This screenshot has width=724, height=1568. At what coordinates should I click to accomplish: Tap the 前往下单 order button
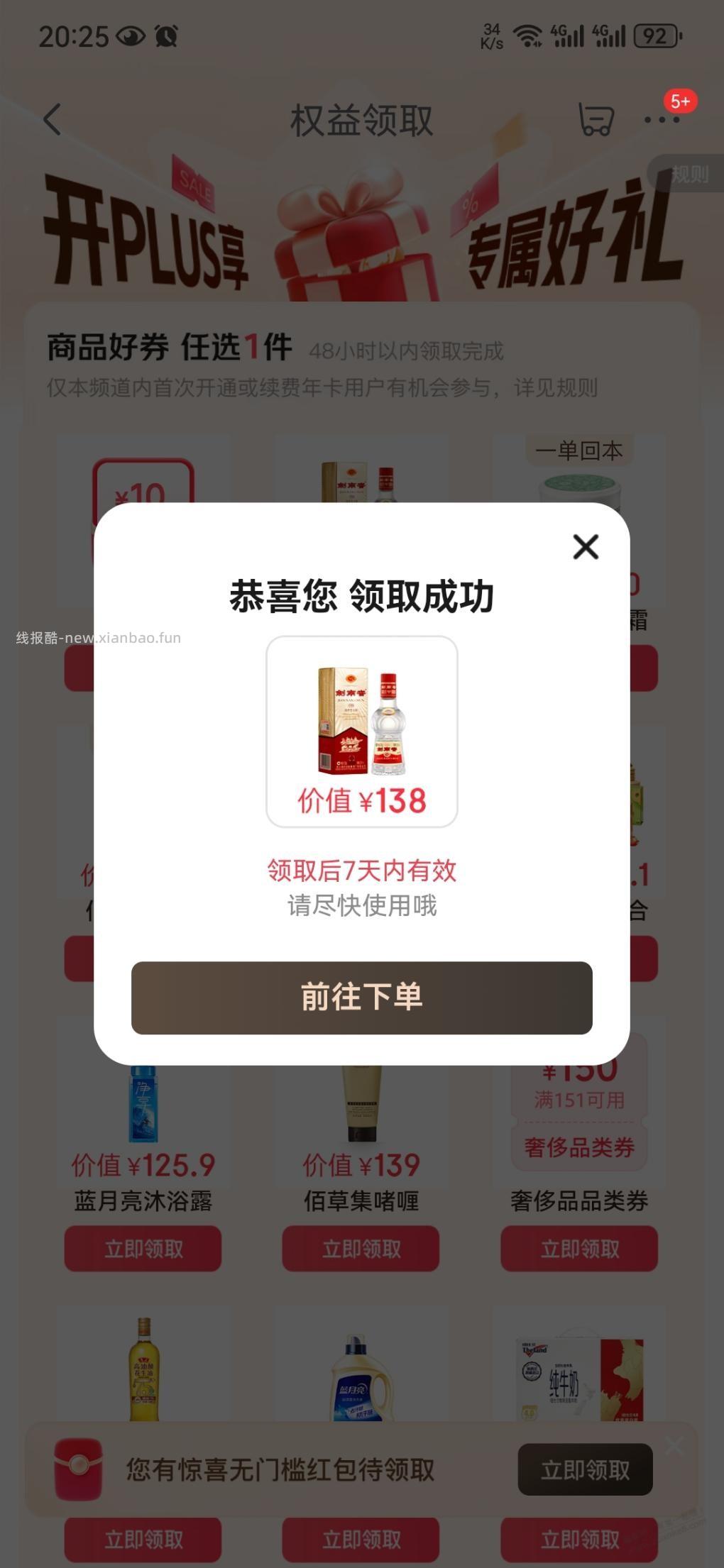[x=361, y=998]
